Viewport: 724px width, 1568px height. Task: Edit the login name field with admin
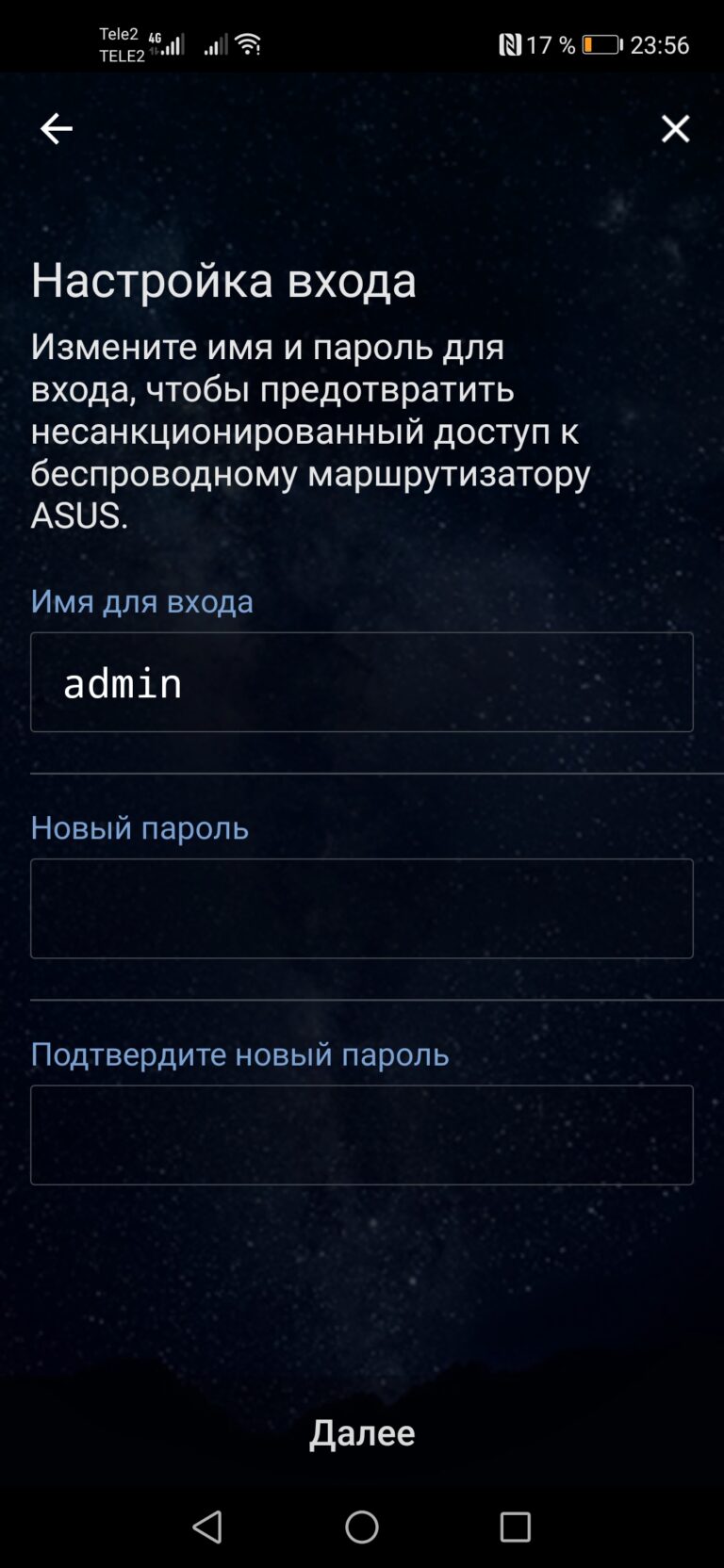[362, 682]
